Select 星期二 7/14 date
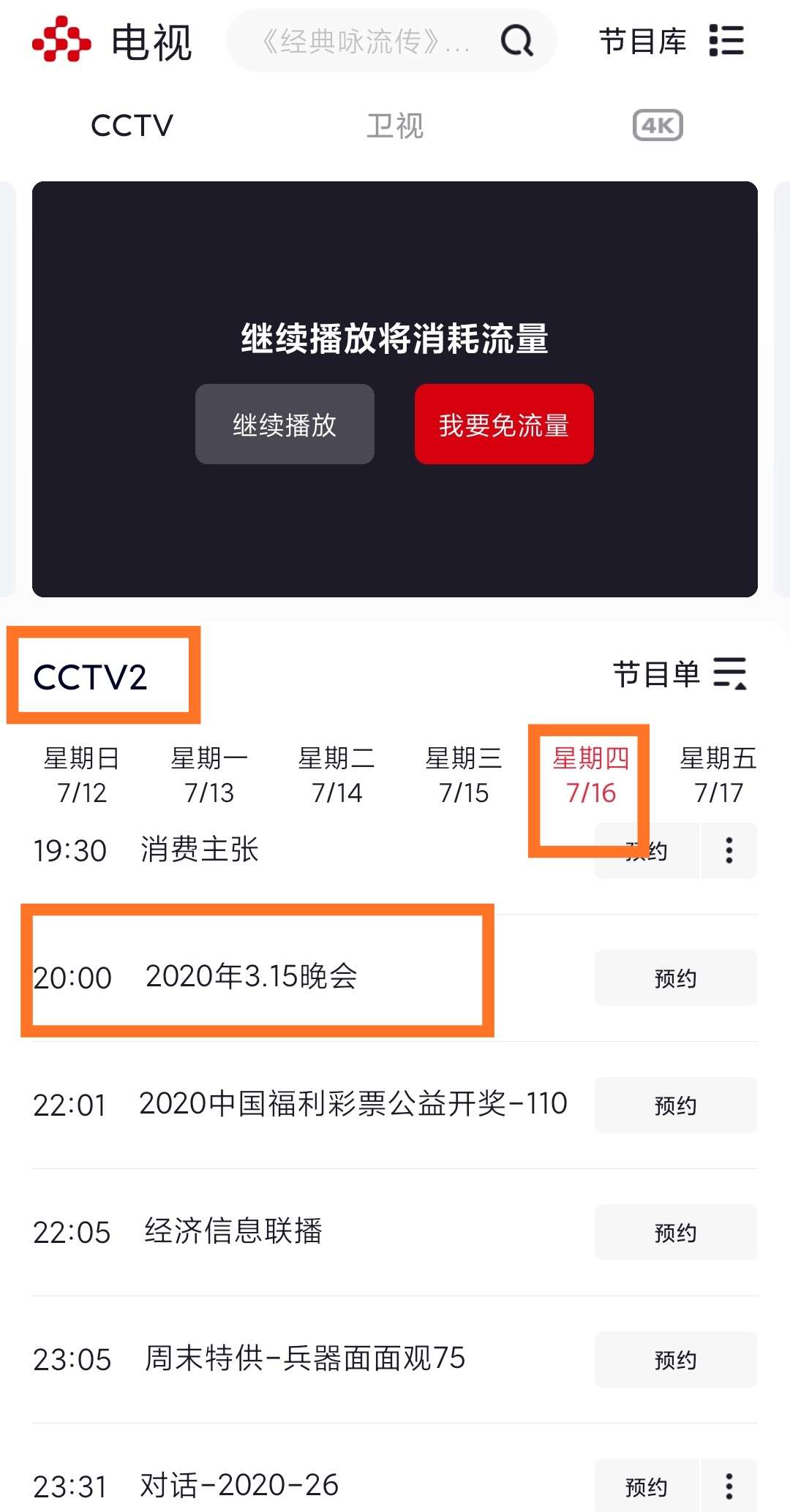This screenshot has height=1512, width=790. click(336, 775)
